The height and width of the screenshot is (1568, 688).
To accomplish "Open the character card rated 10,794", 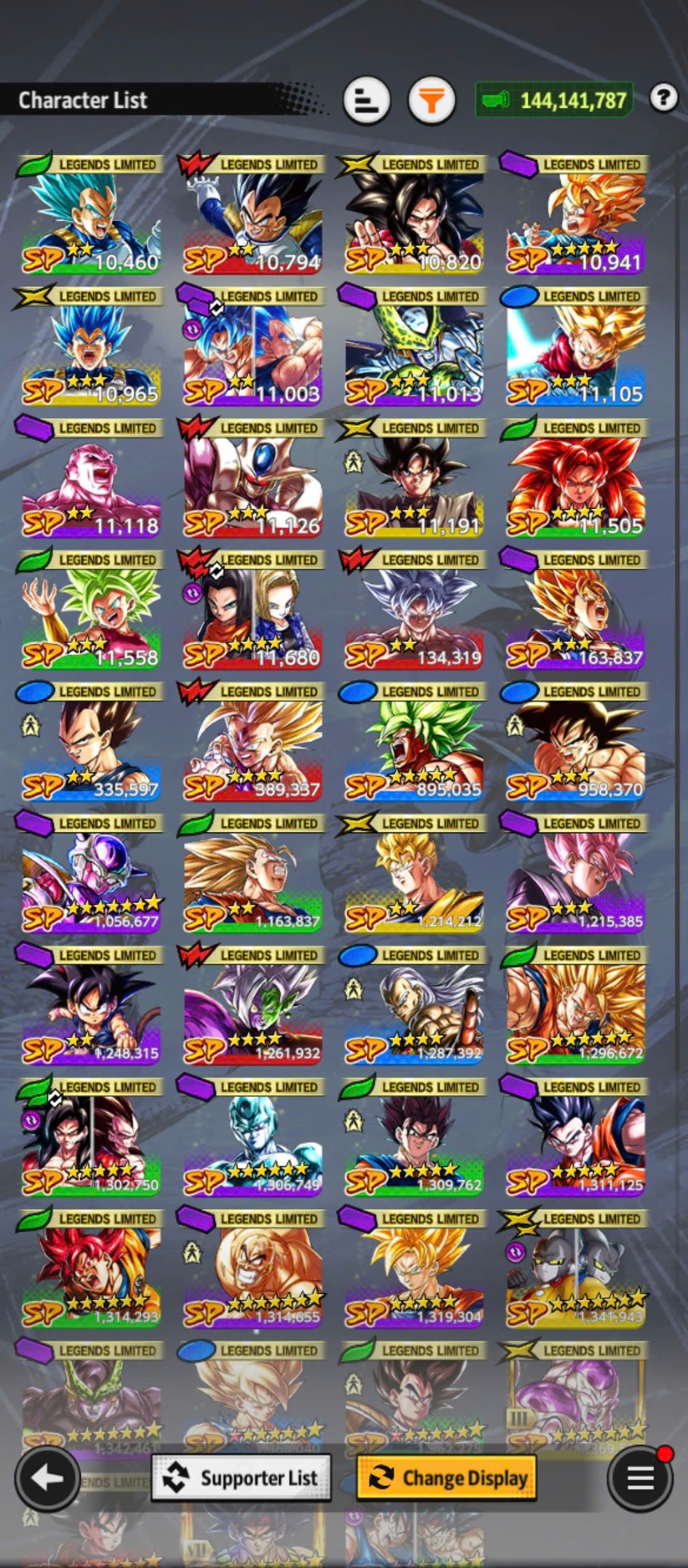I will [x=253, y=220].
